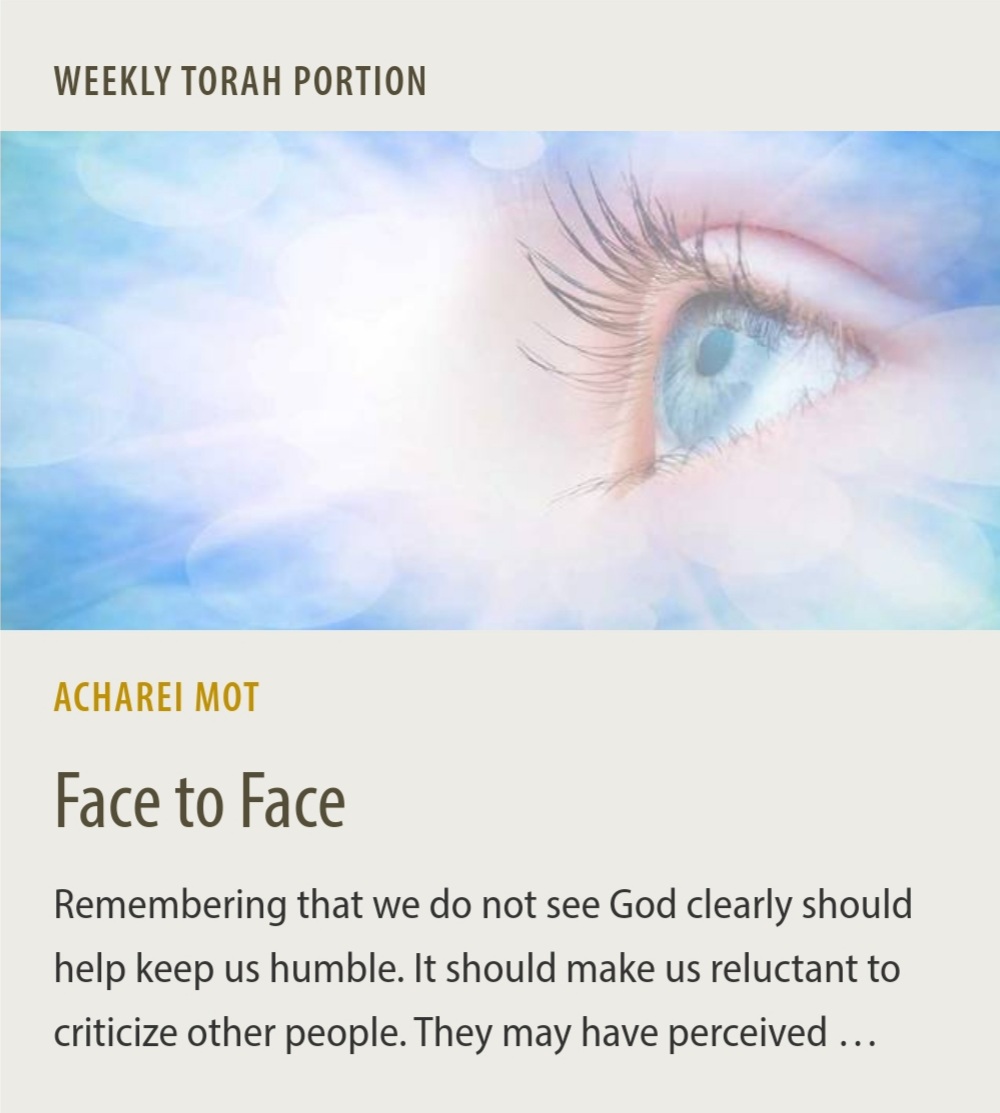Open the eye image article tile
The image size is (1000, 1113).
500,380
